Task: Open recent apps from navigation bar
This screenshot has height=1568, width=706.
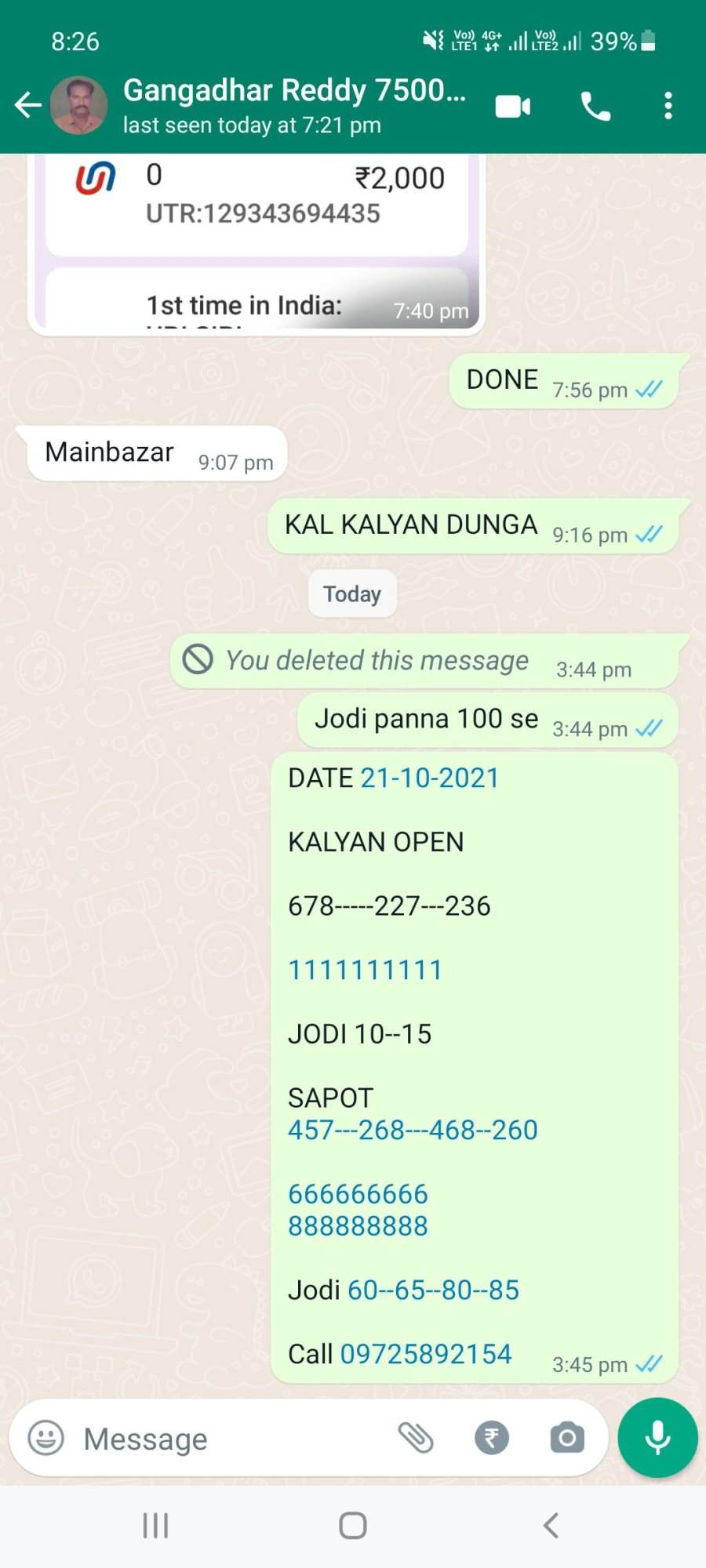Action: pos(155,1526)
